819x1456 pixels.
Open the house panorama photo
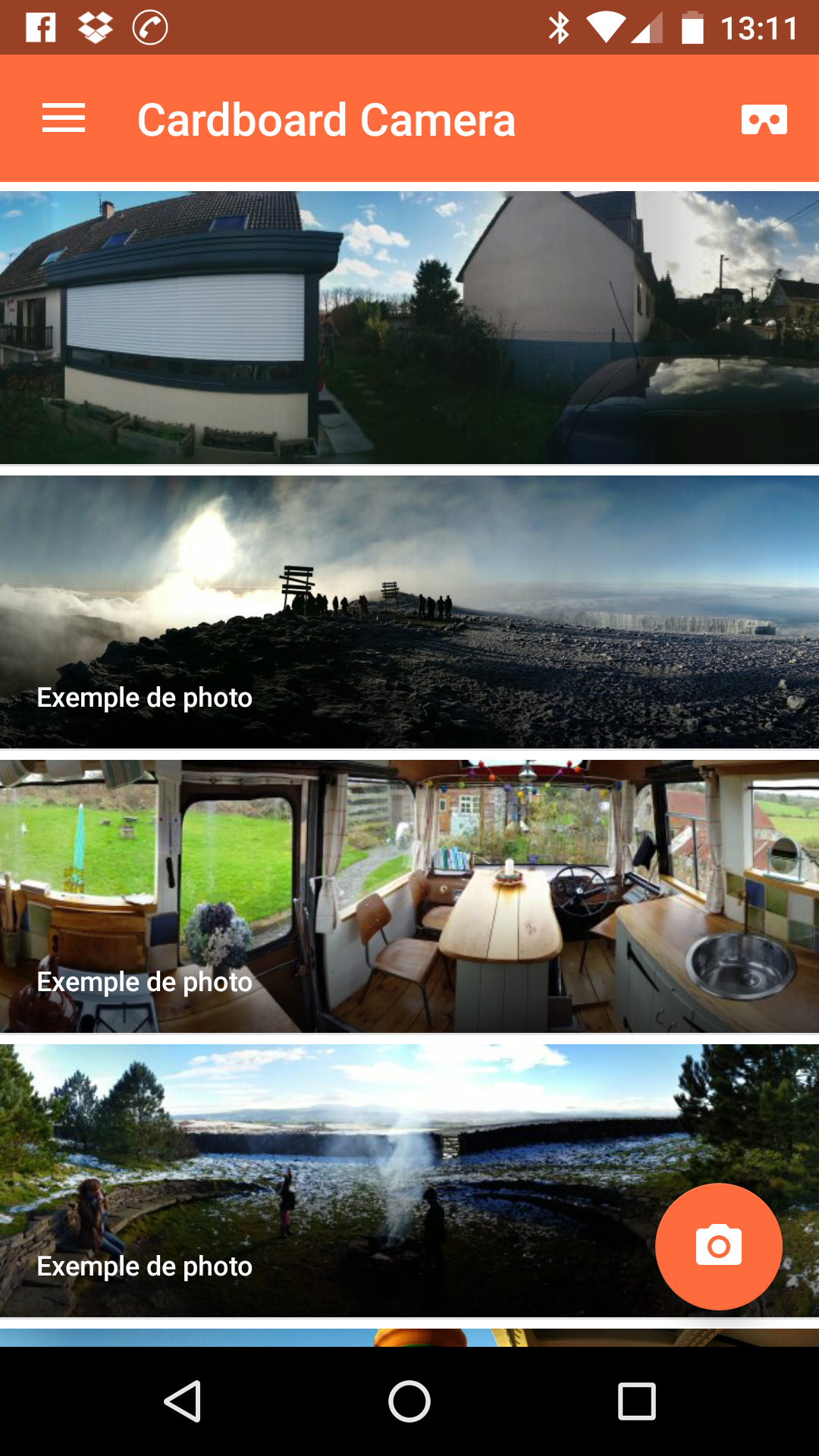tap(409, 327)
